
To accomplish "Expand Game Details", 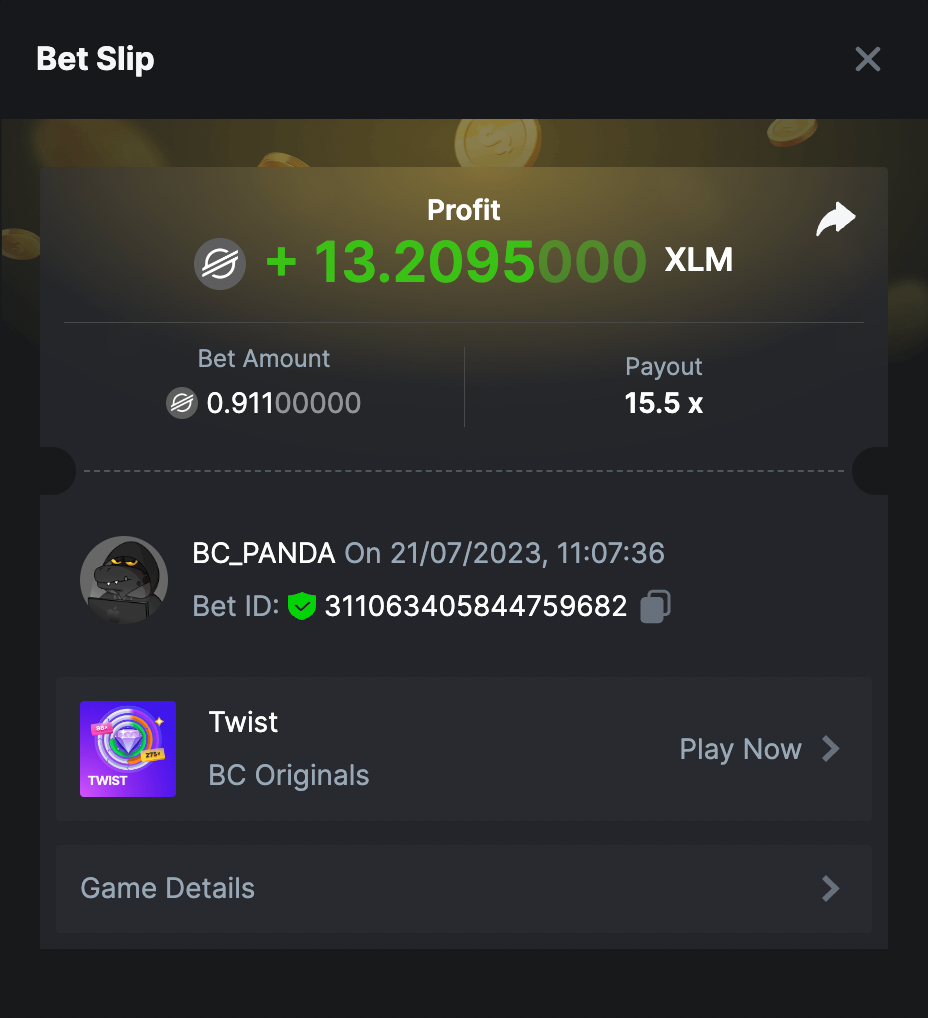I will [463, 888].
